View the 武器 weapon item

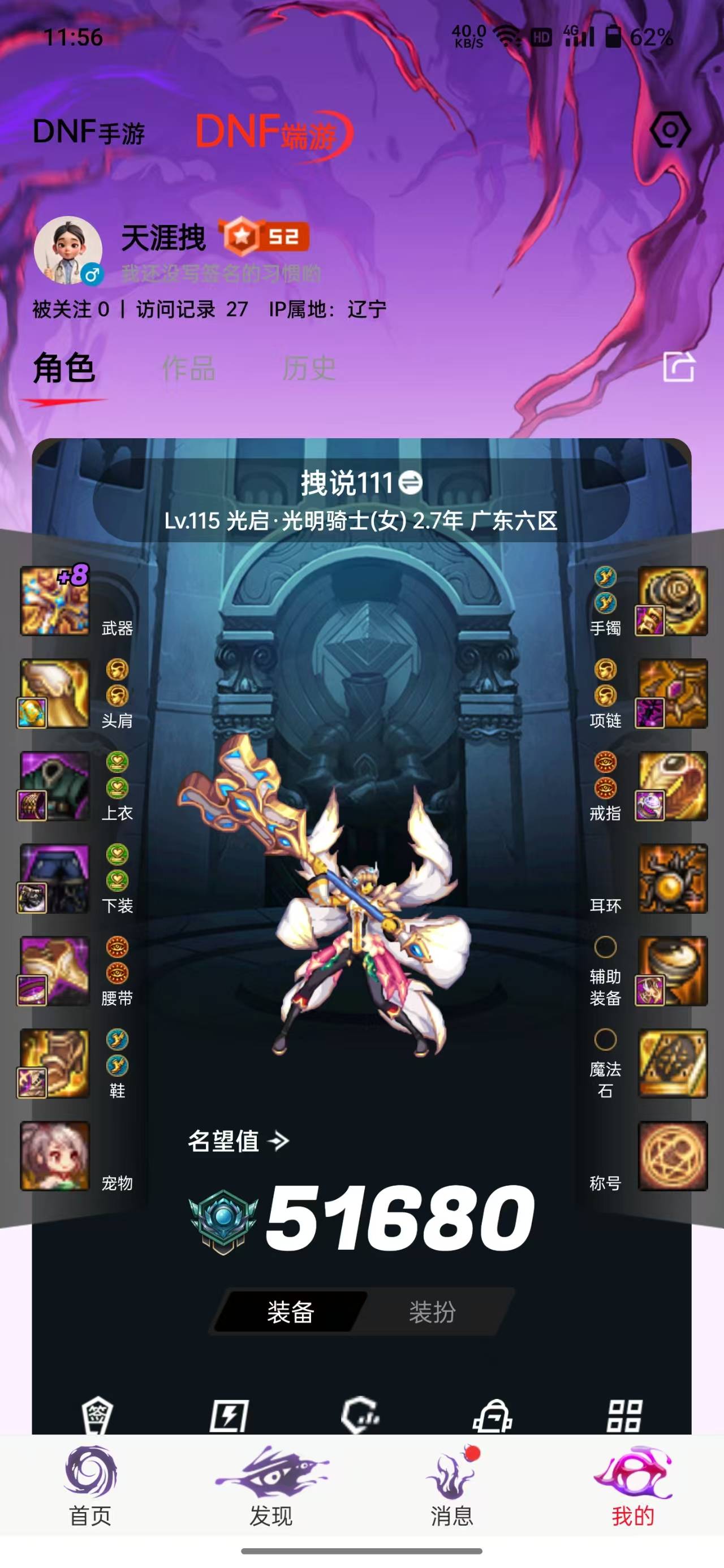click(55, 602)
